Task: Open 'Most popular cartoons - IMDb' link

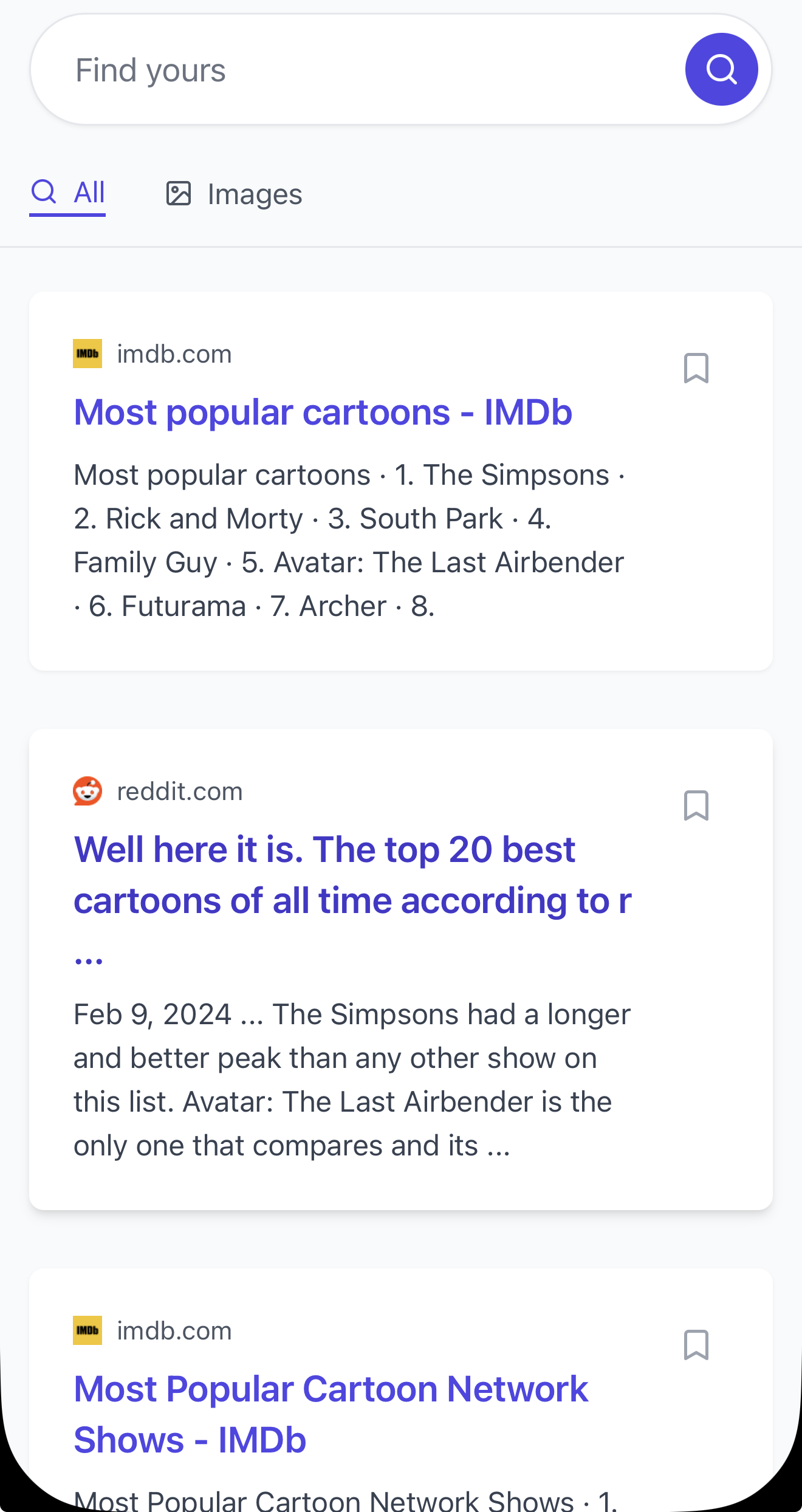Action: click(322, 412)
